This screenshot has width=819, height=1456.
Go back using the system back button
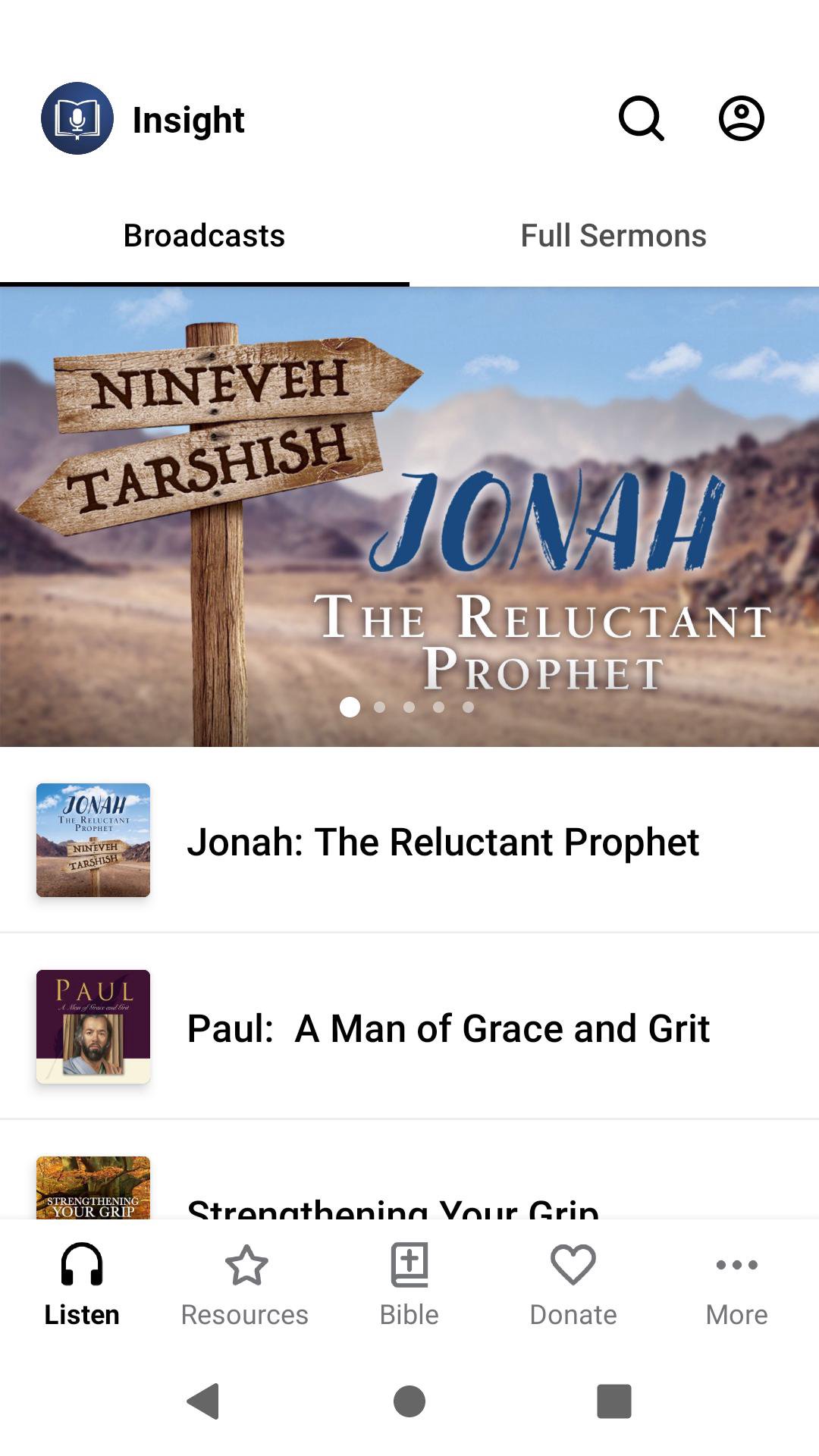pyautogui.click(x=203, y=1401)
